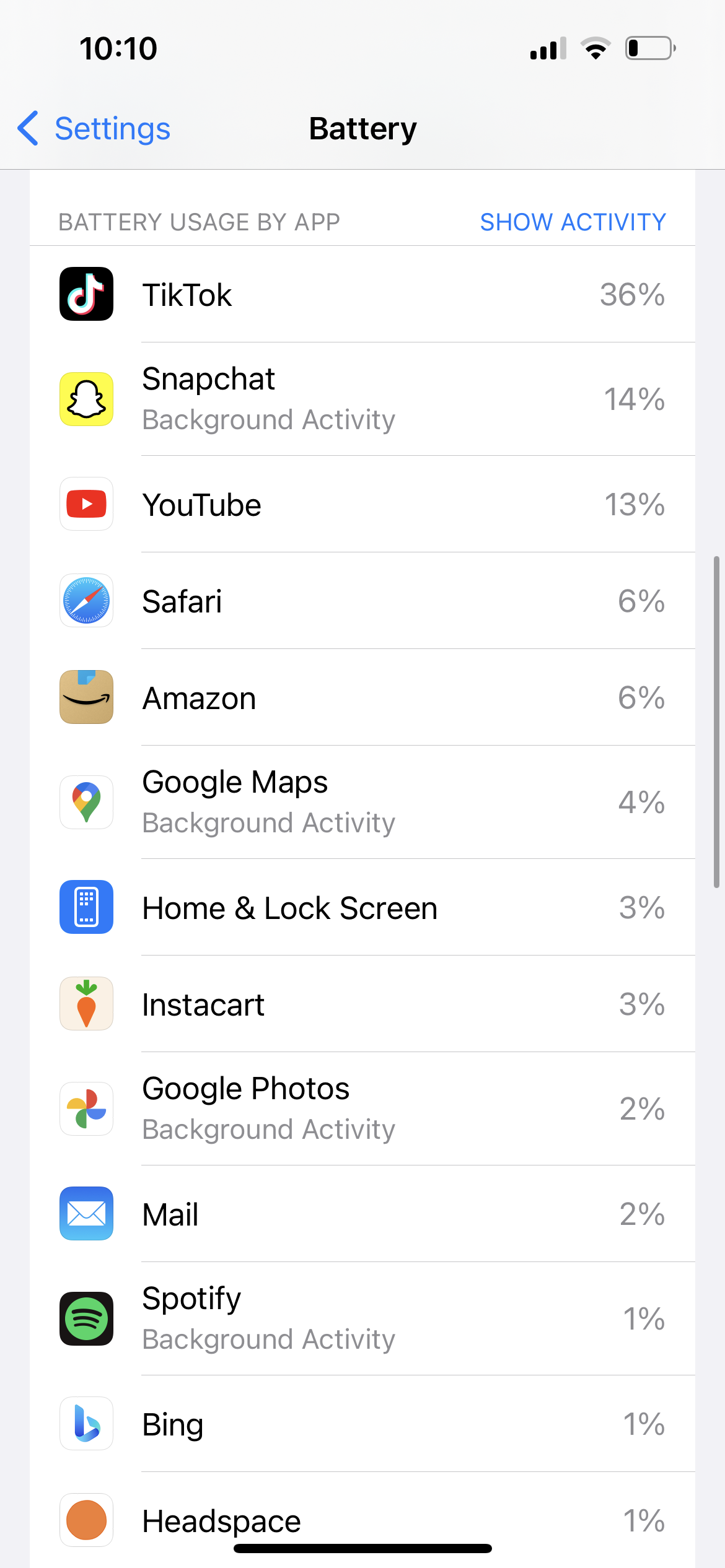Tap the Instacart row
The height and width of the screenshot is (1568, 725).
coord(362,1004)
